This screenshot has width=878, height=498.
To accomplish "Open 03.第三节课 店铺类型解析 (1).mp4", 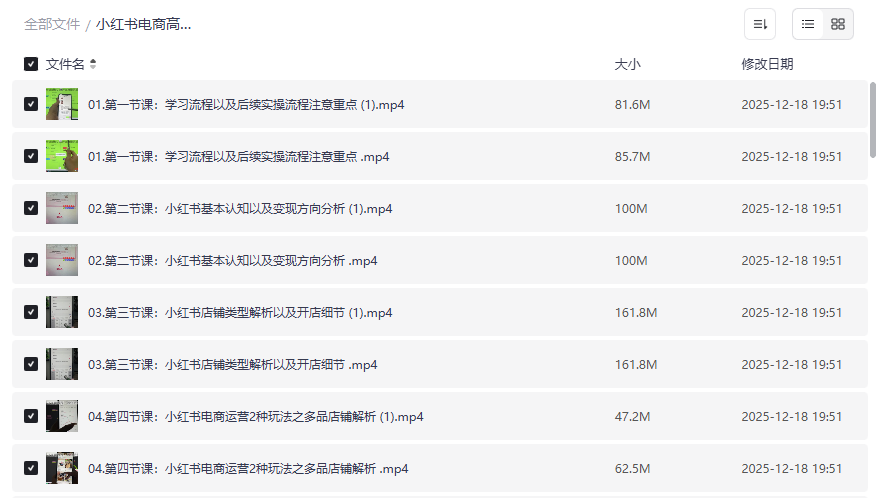I will [240, 312].
